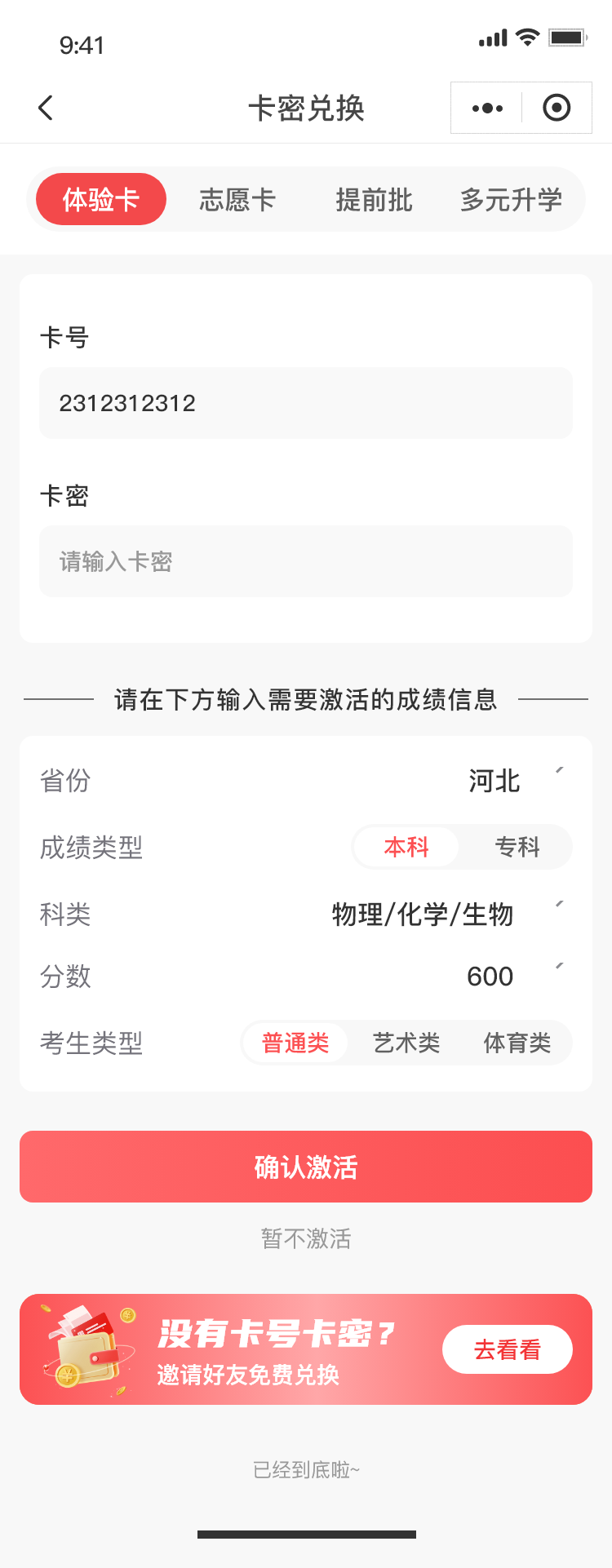The width and height of the screenshot is (612, 1568).
Task: Switch to the 多元升学 tab
Action: (511, 200)
